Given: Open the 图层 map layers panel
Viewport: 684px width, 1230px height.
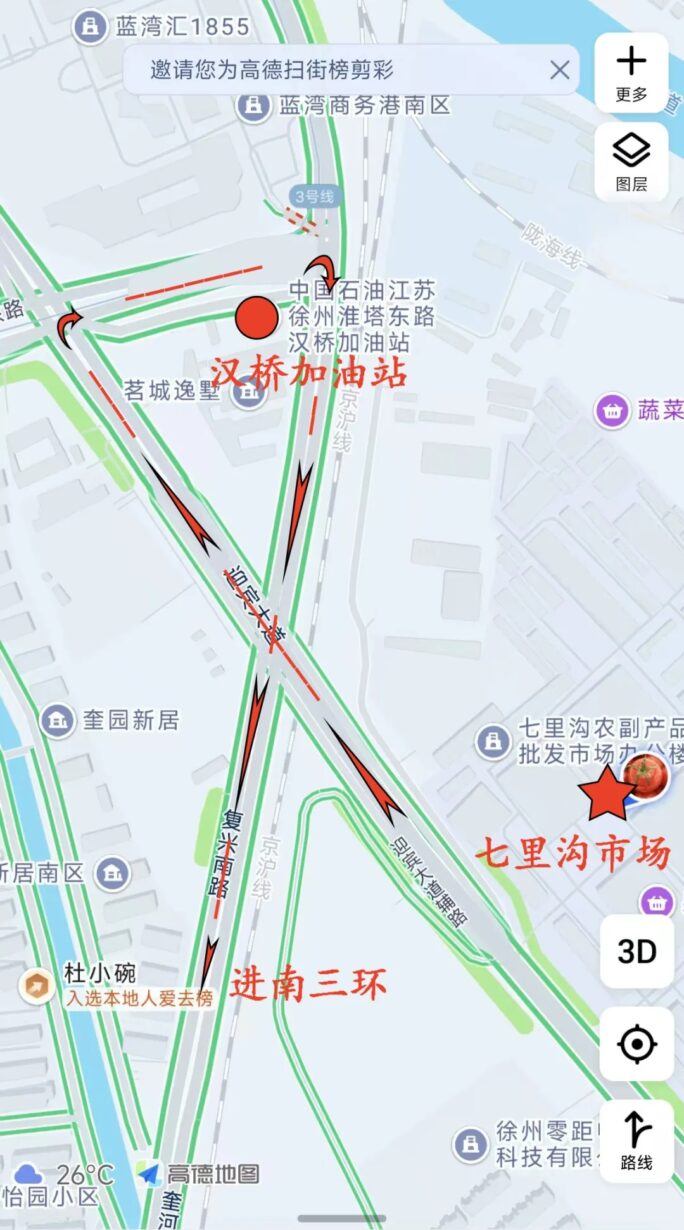Looking at the screenshot, I should [x=631, y=162].
